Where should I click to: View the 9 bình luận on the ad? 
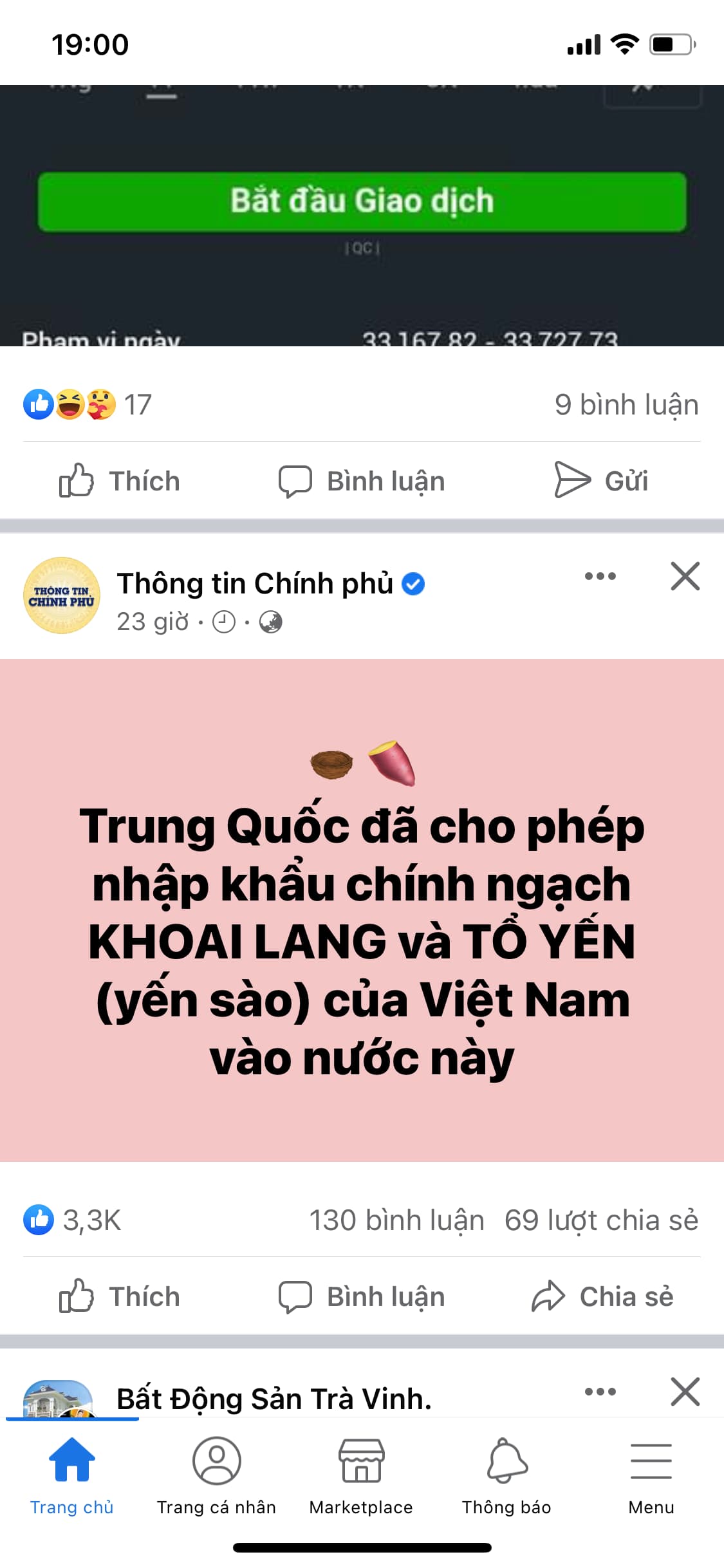point(626,405)
